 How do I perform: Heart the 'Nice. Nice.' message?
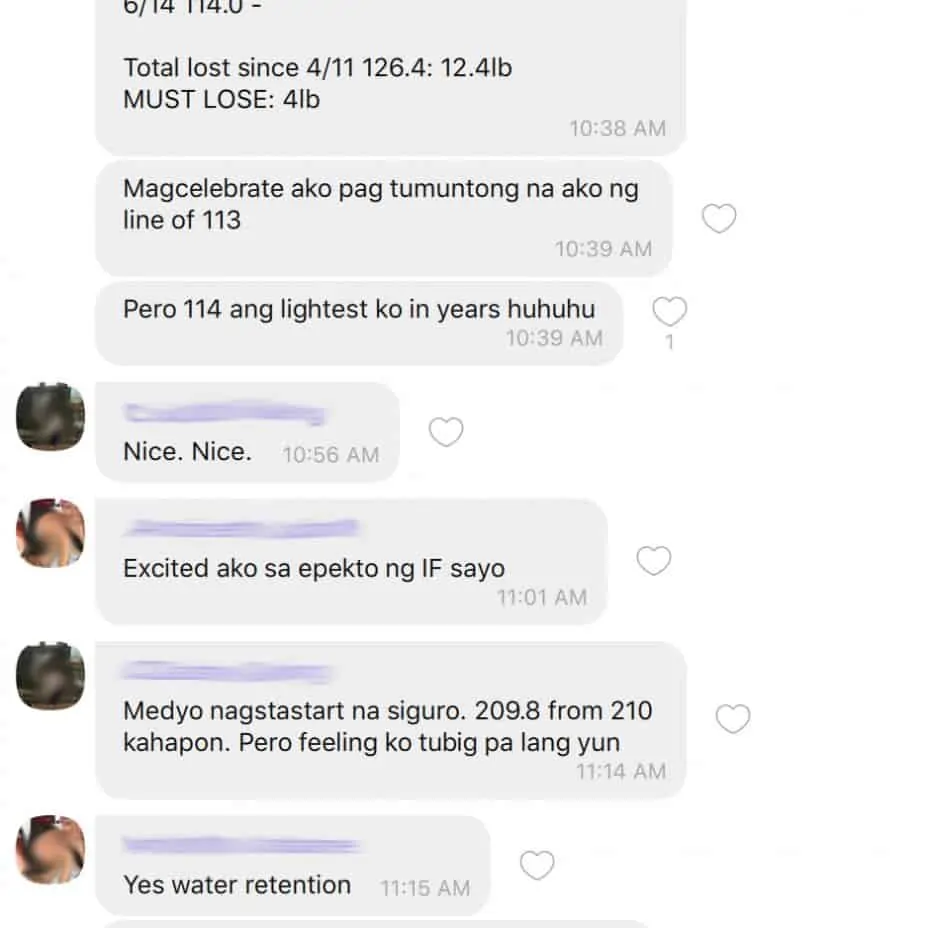pos(446,432)
